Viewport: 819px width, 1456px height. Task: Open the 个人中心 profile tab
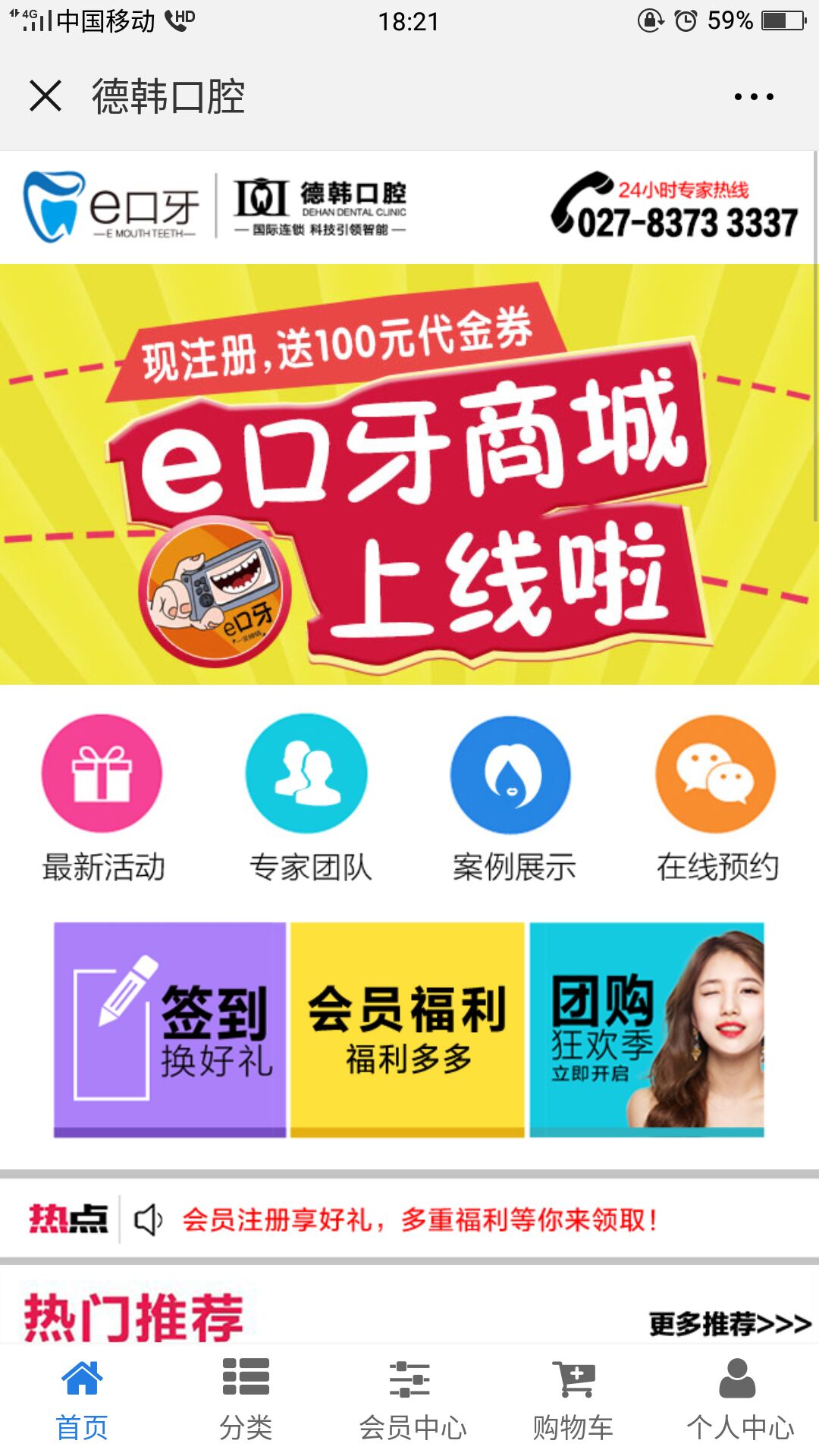click(x=739, y=1400)
